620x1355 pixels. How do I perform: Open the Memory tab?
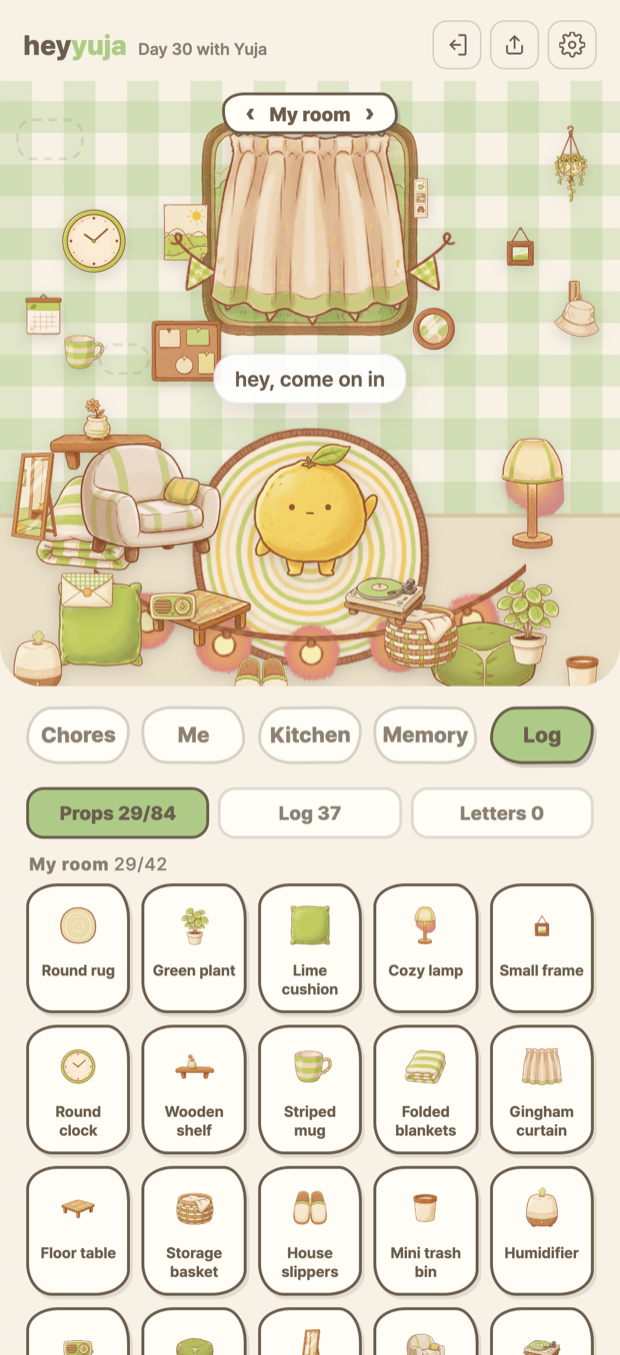tap(425, 735)
